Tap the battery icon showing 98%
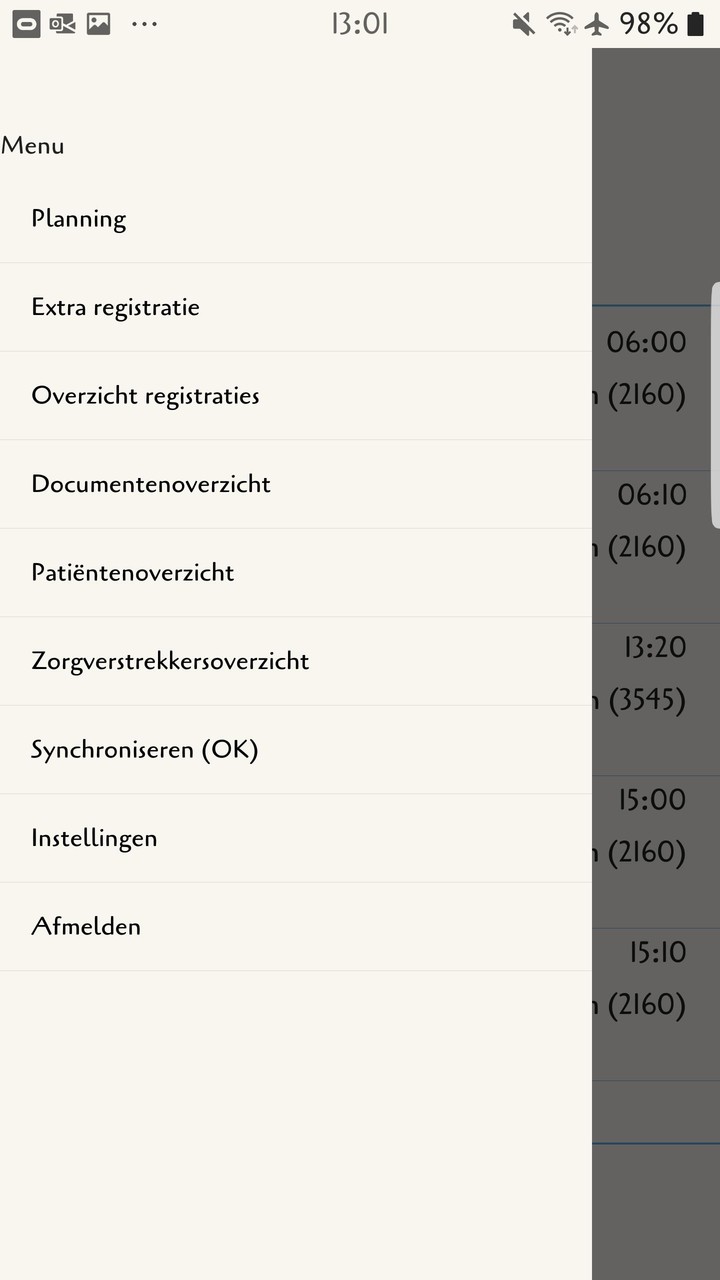 coord(697,24)
